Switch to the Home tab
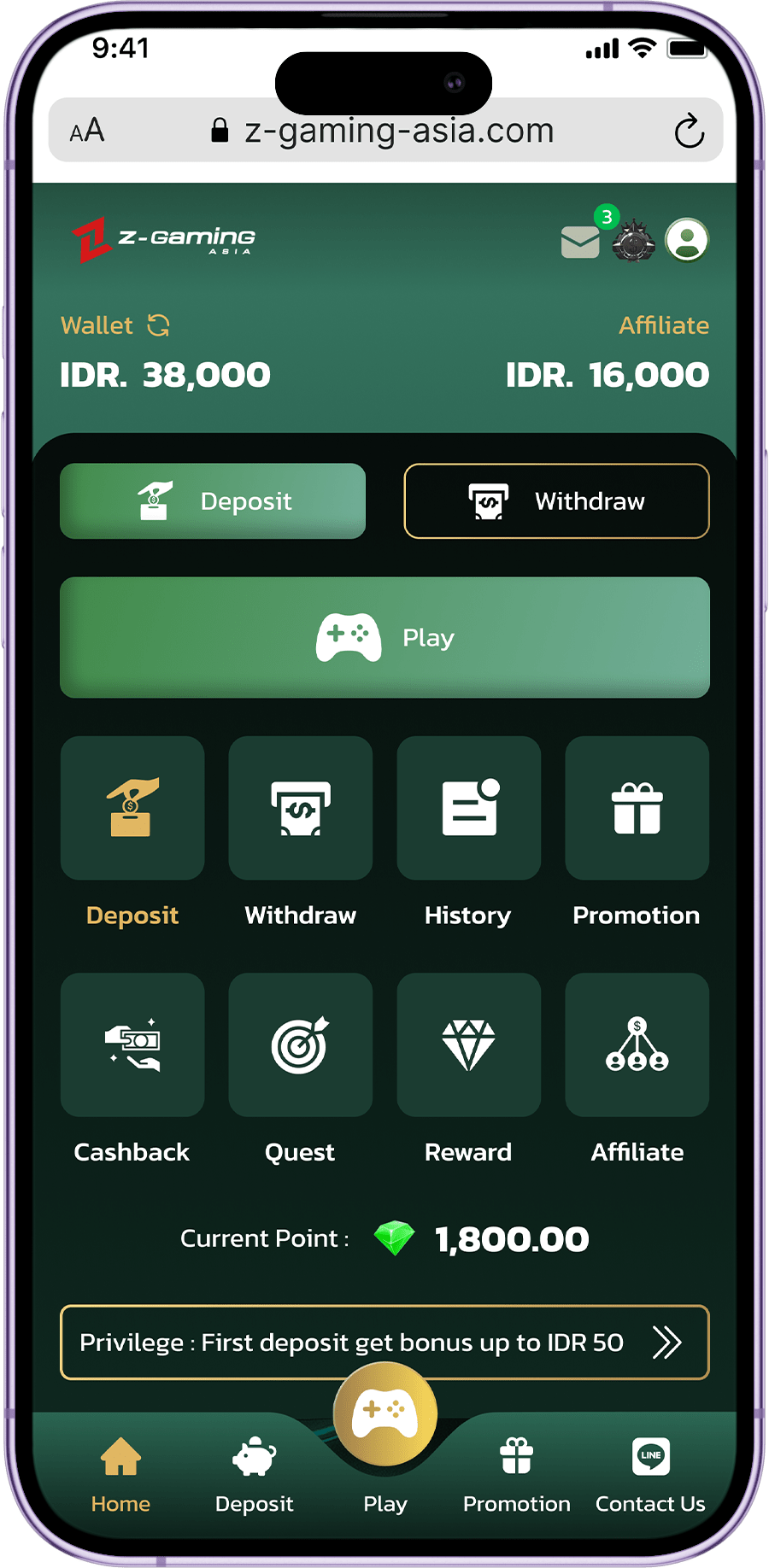 (x=120, y=1476)
